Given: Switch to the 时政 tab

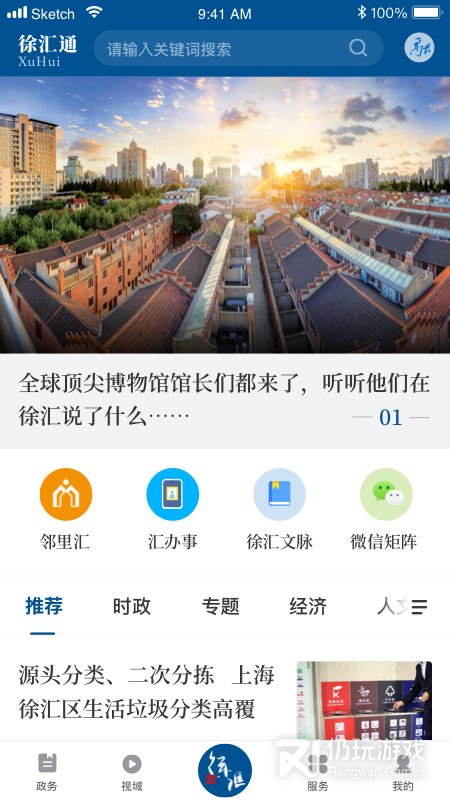Looking at the screenshot, I should point(132,606).
